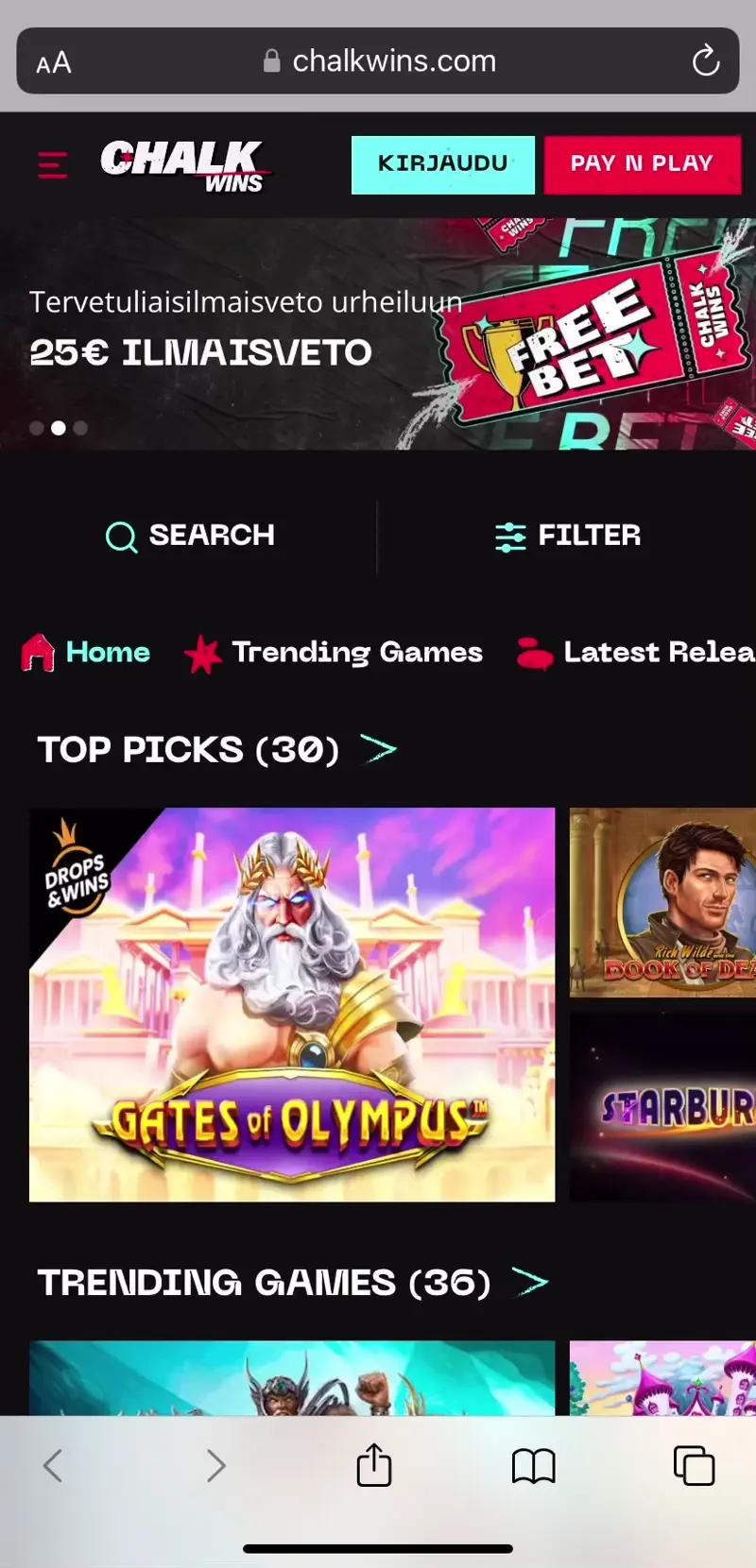Viewport: 756px width, 1568px height.
Task: Open the AA text size menu
Action: click(54, 62)
